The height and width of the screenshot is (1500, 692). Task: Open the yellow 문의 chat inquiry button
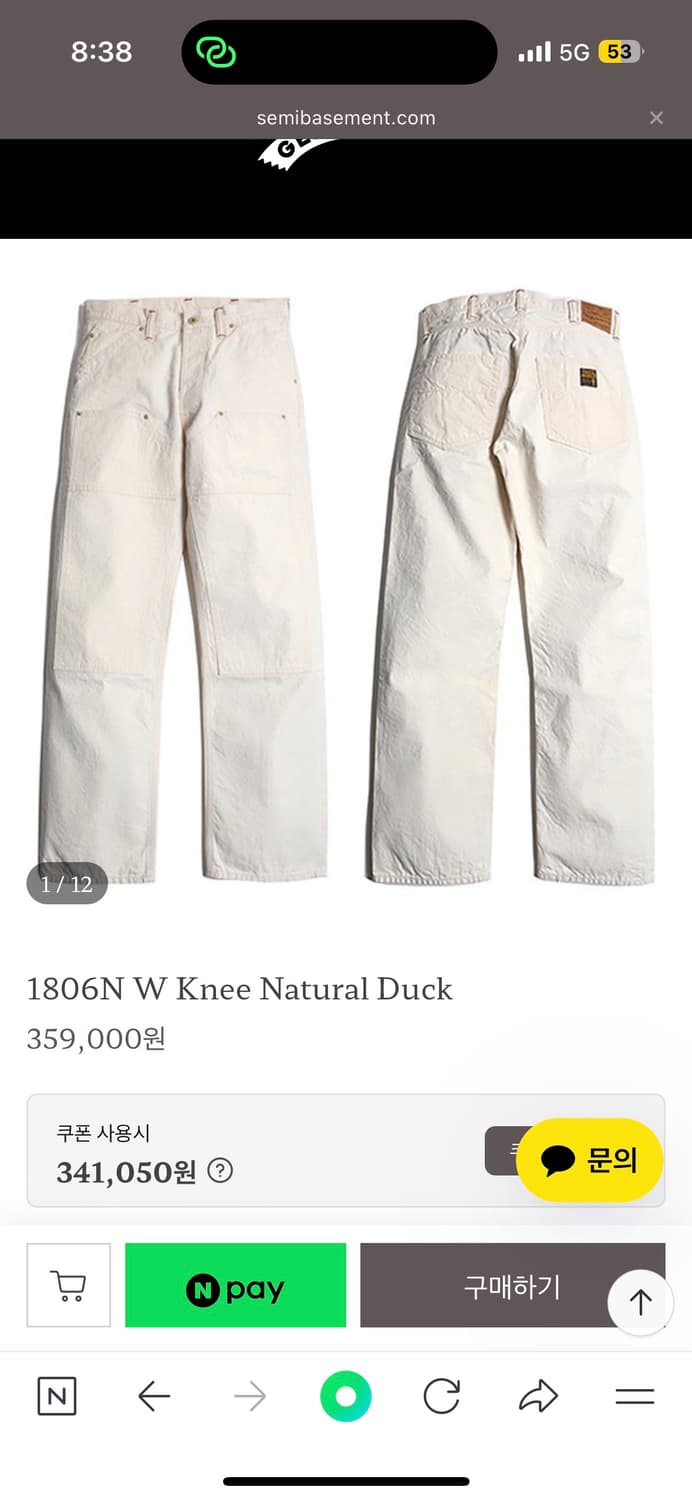(x=590, y=1160)
